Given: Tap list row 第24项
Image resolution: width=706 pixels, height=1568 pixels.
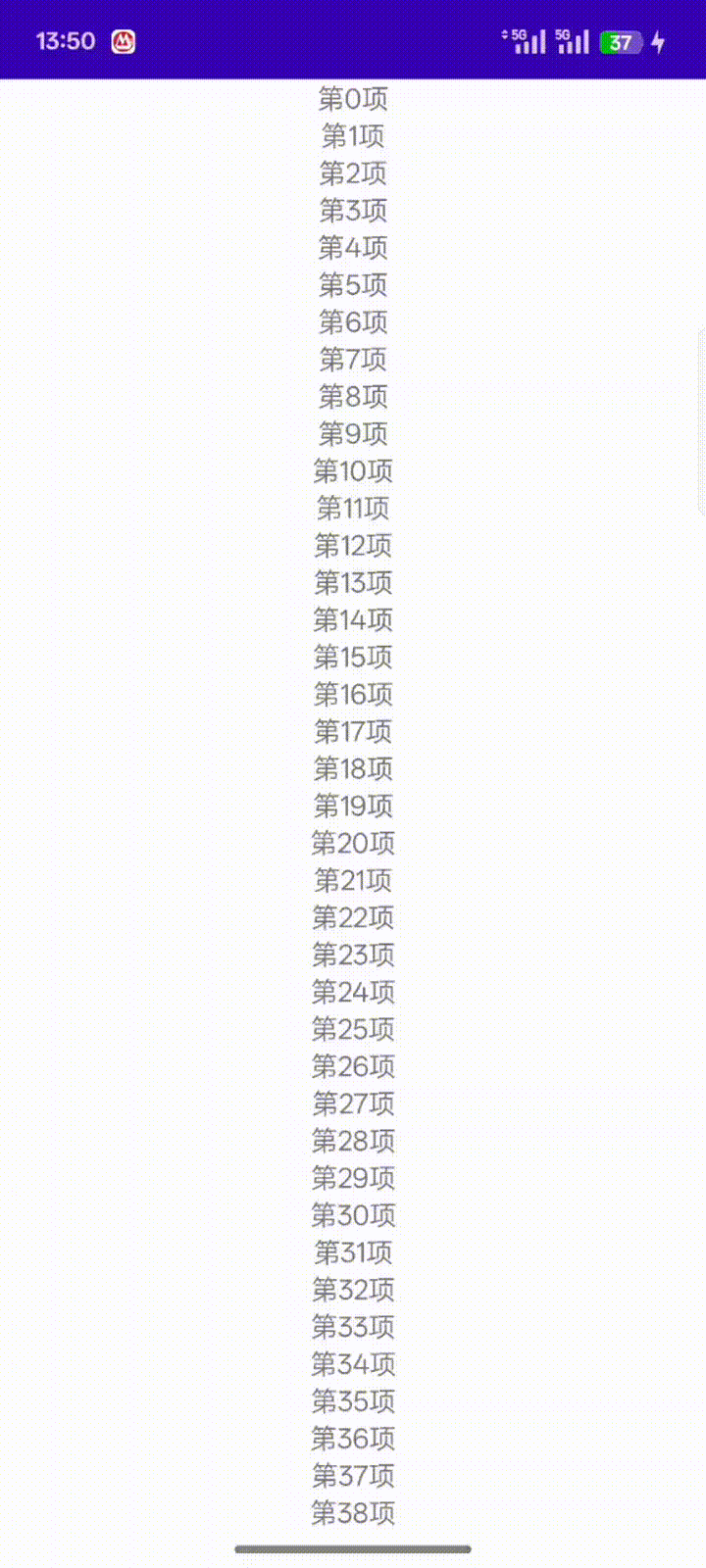Looking at the screenshot, I should (x=353, y=993).
